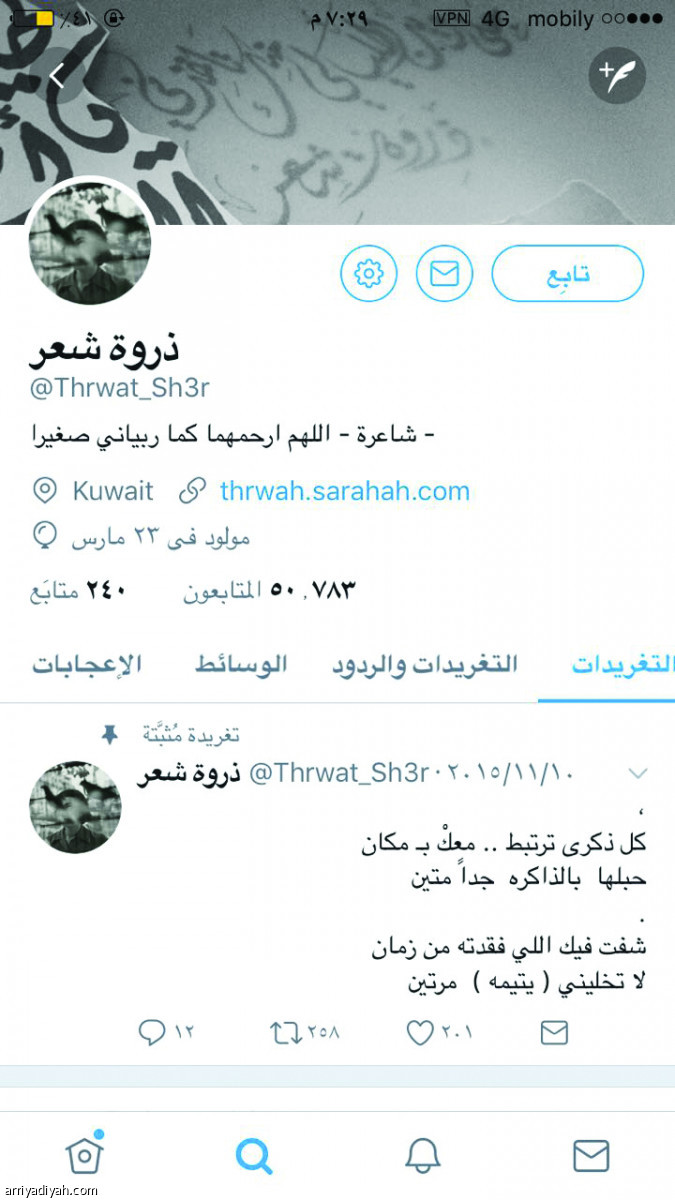Expand the pinned tweet options chevron

tap(637, 773)
